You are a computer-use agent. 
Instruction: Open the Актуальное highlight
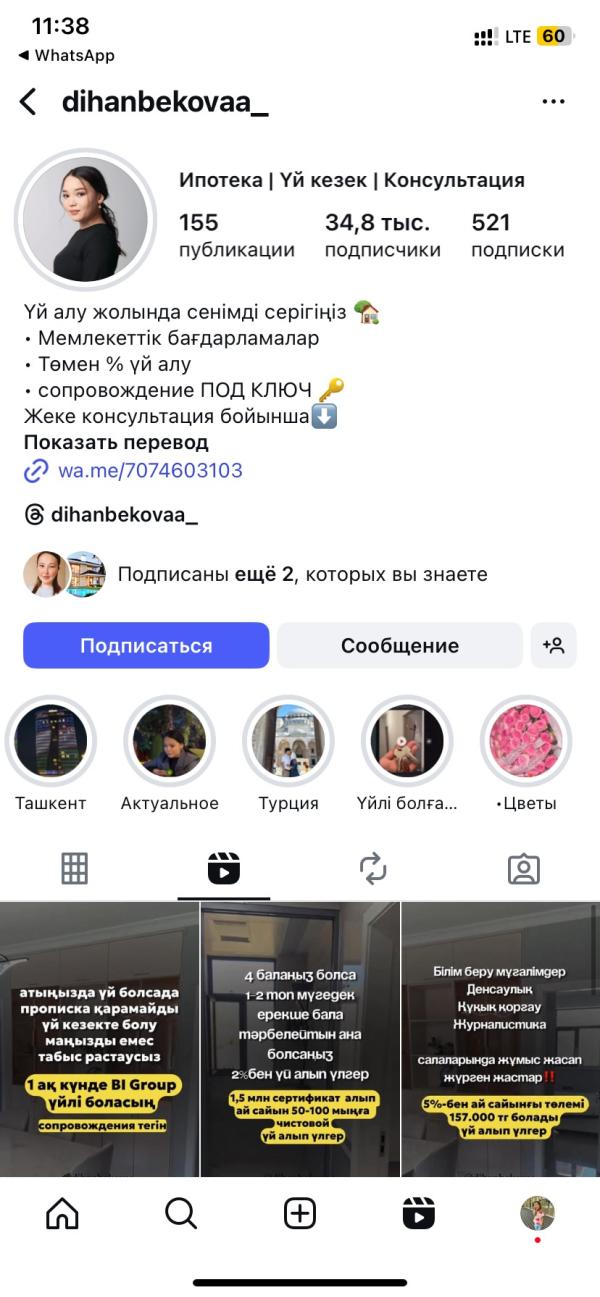click(x=169, y=742)
